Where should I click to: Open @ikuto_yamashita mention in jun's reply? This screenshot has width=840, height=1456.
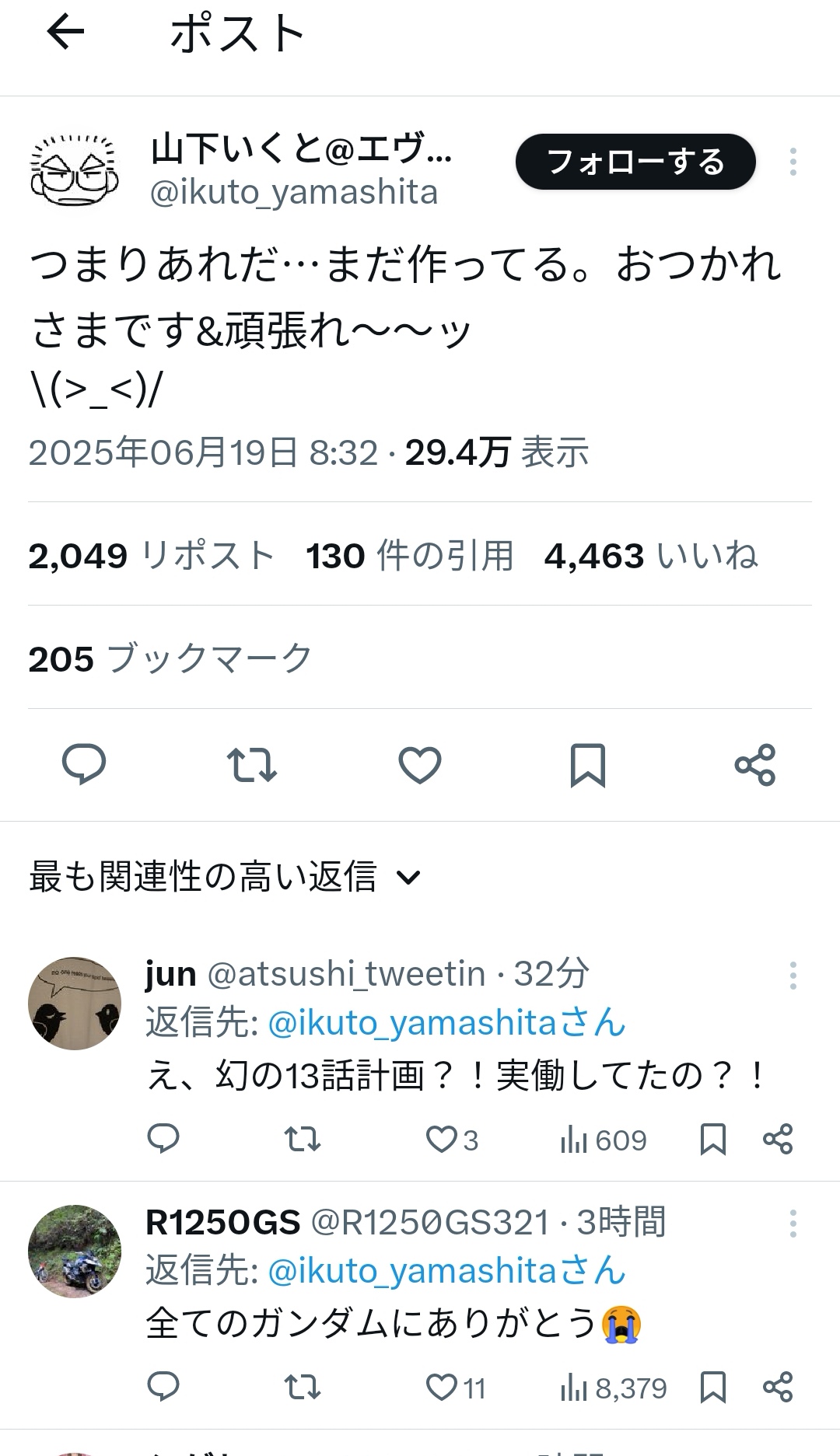coord(446,1023)
